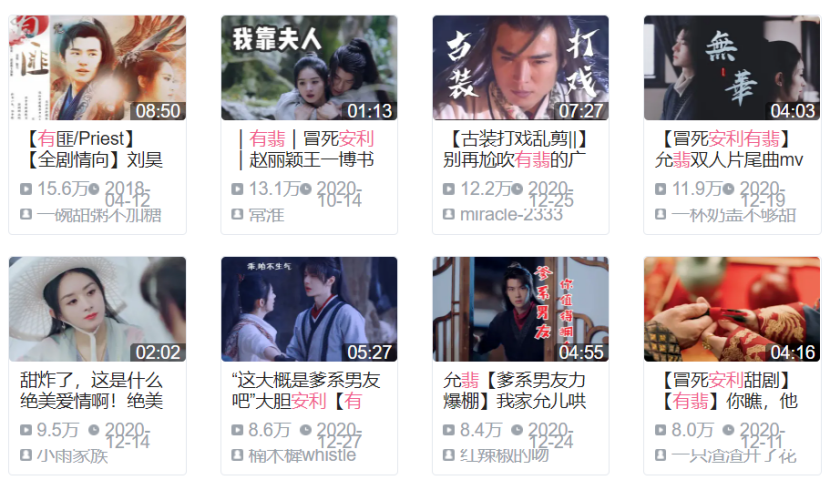Visit uploader miracle-2333's profile
830x480 pixels.
[511, 214]
